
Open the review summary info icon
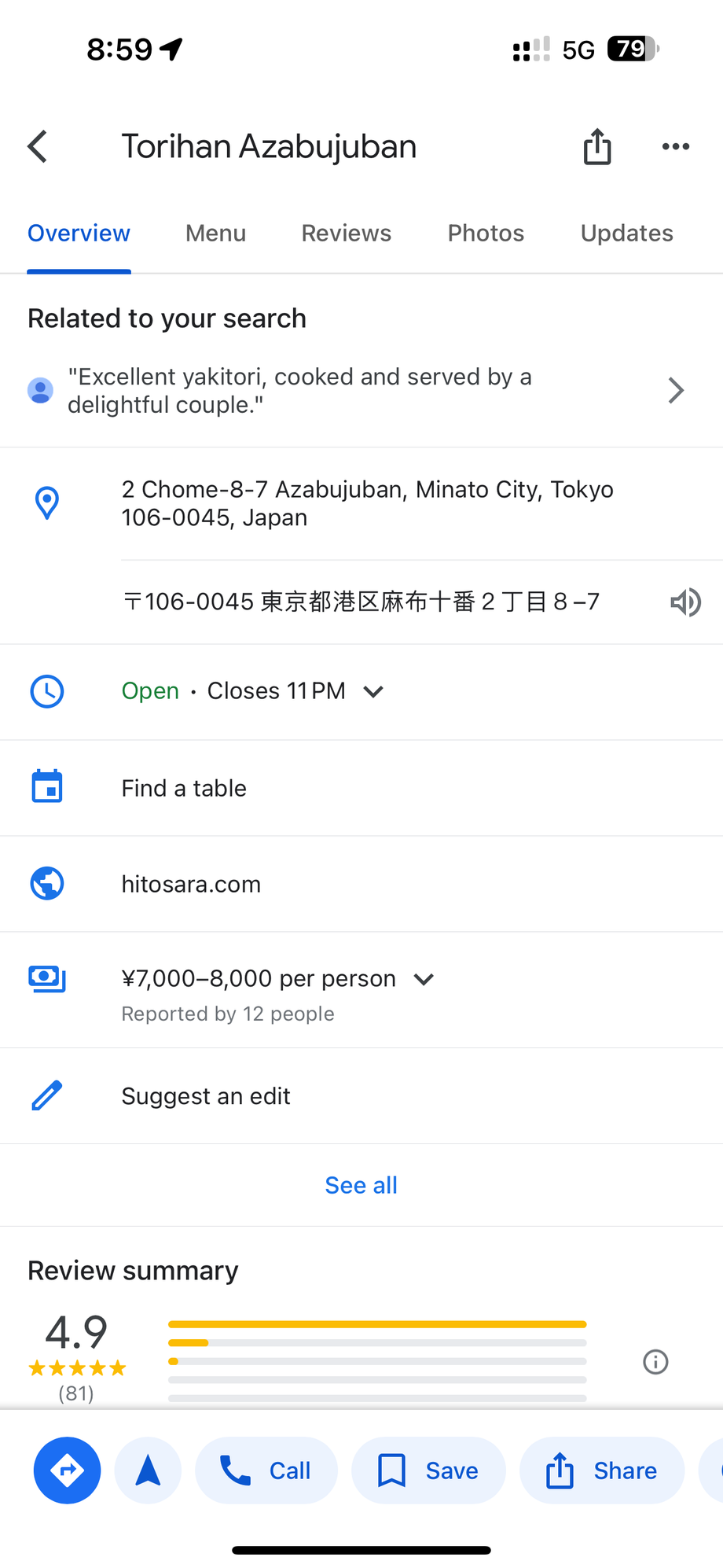(655, 1361)
